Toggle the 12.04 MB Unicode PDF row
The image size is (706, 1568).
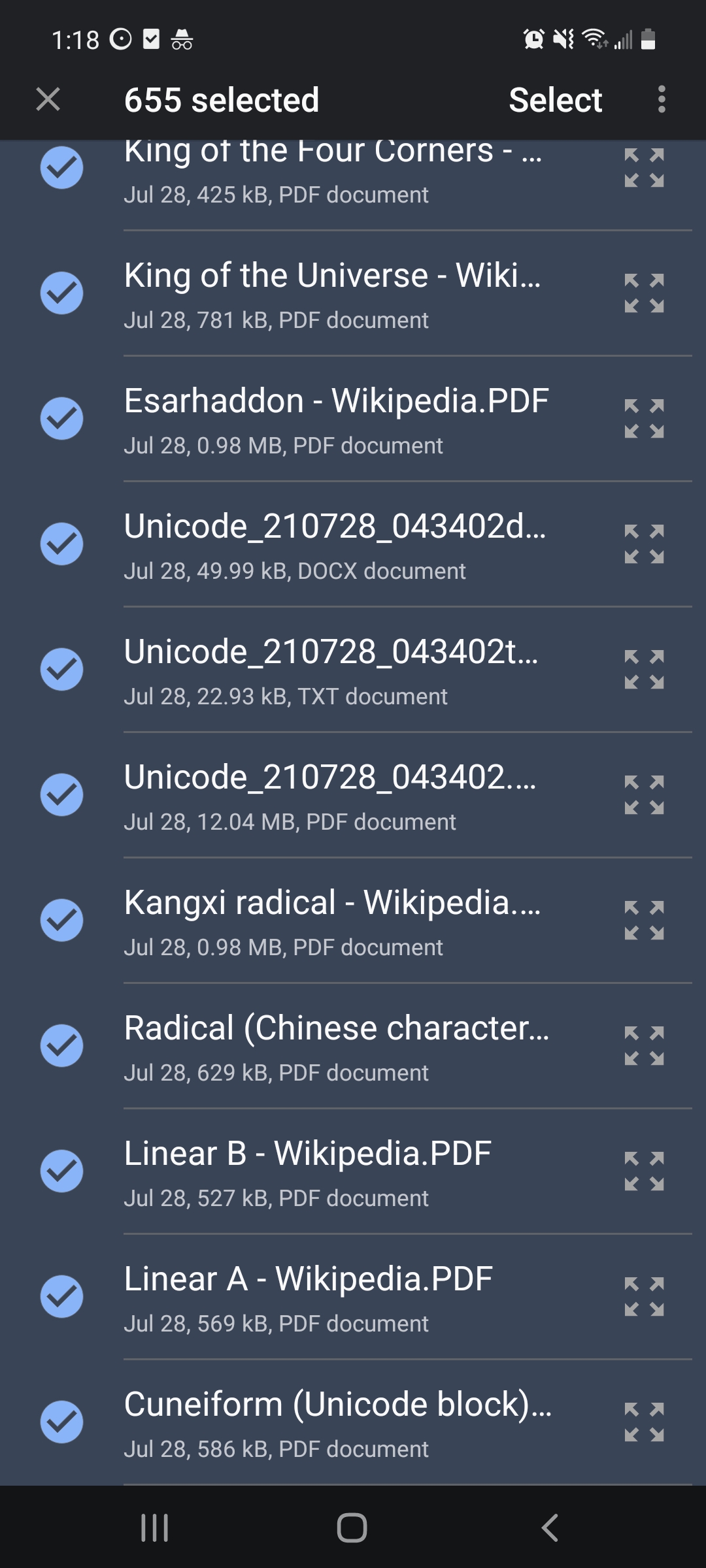(61, 795)
